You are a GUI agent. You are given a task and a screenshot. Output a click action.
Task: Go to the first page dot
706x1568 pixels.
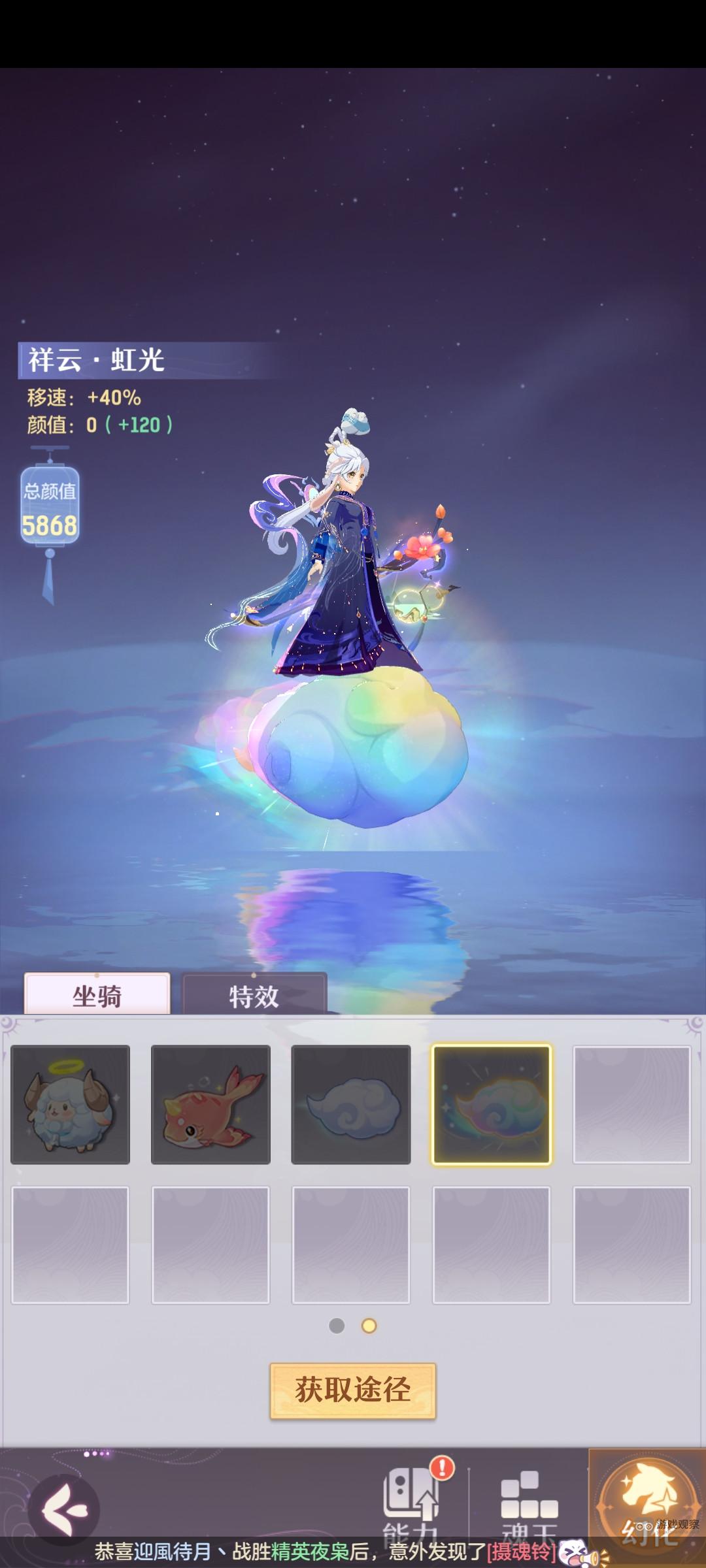tap(337, 1326)
